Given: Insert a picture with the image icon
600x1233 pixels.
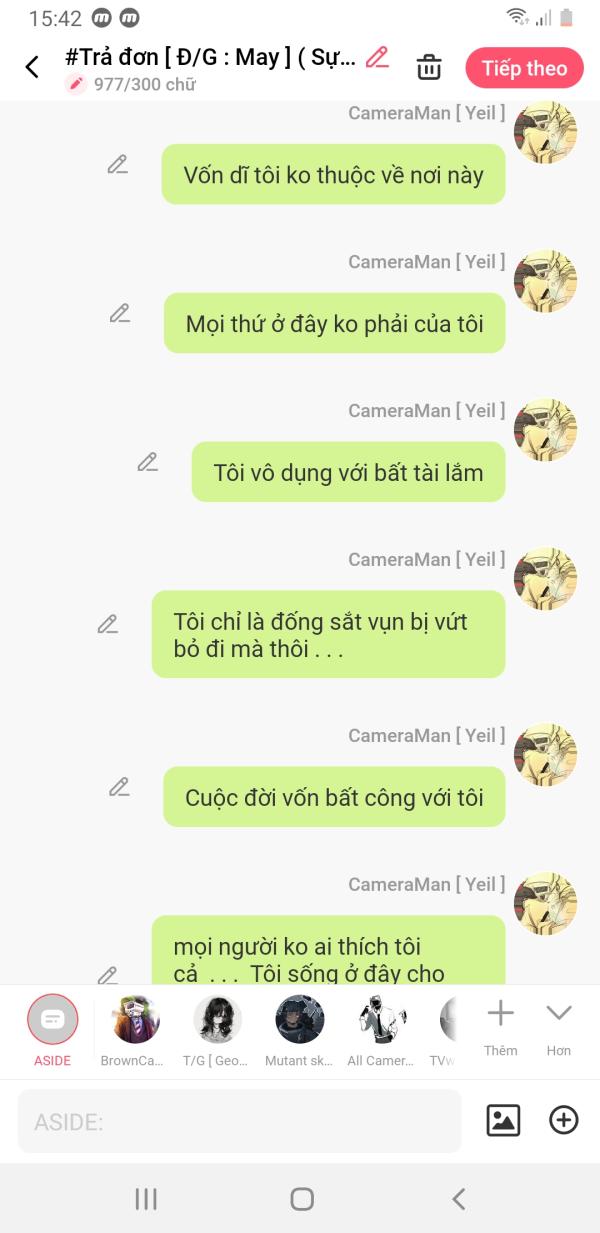Looking at the screenshot, I should click(503, 1120).
